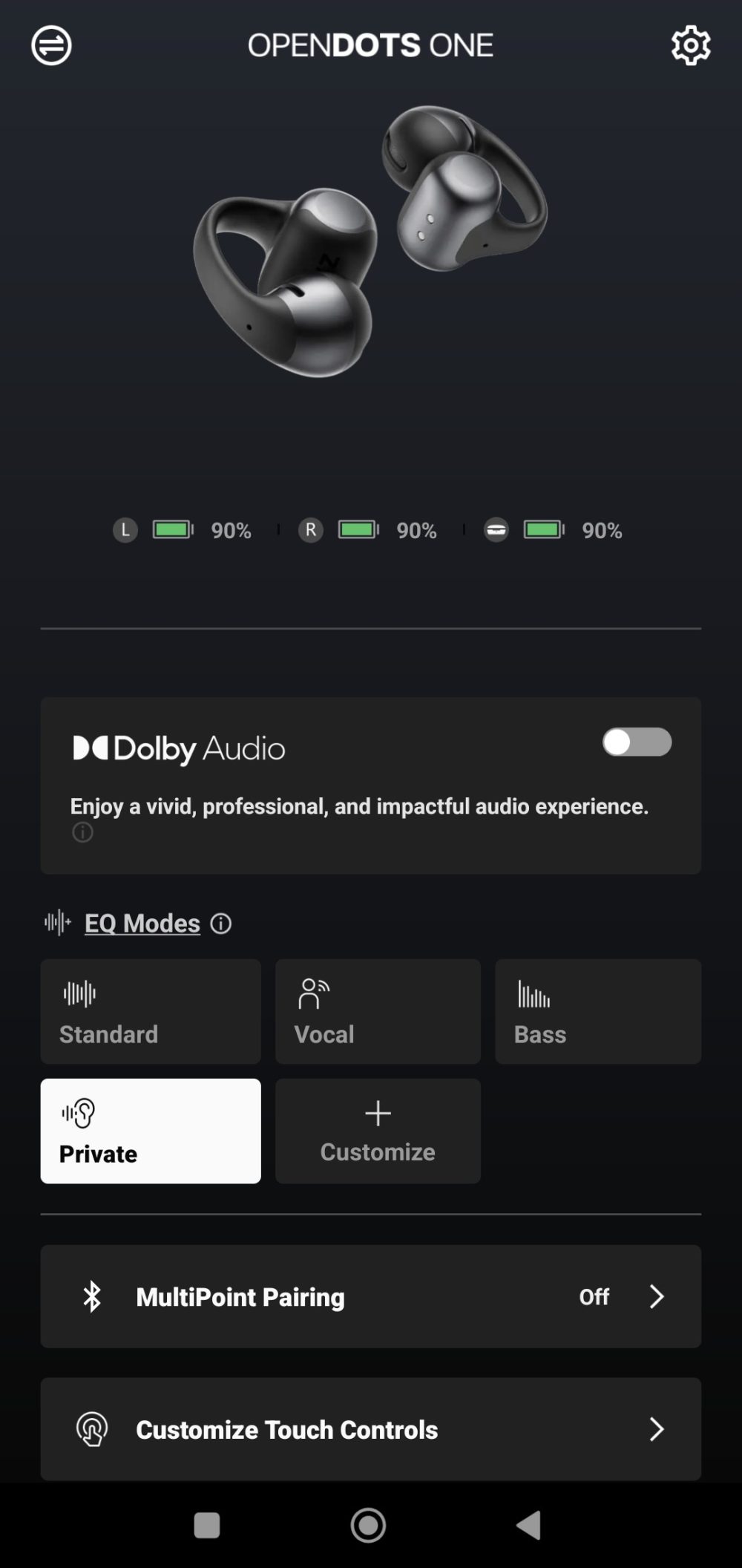Screen dimensions: 742x1568
Task: Open Customize Touch Controls
Action: click(x=370, y=1429)
